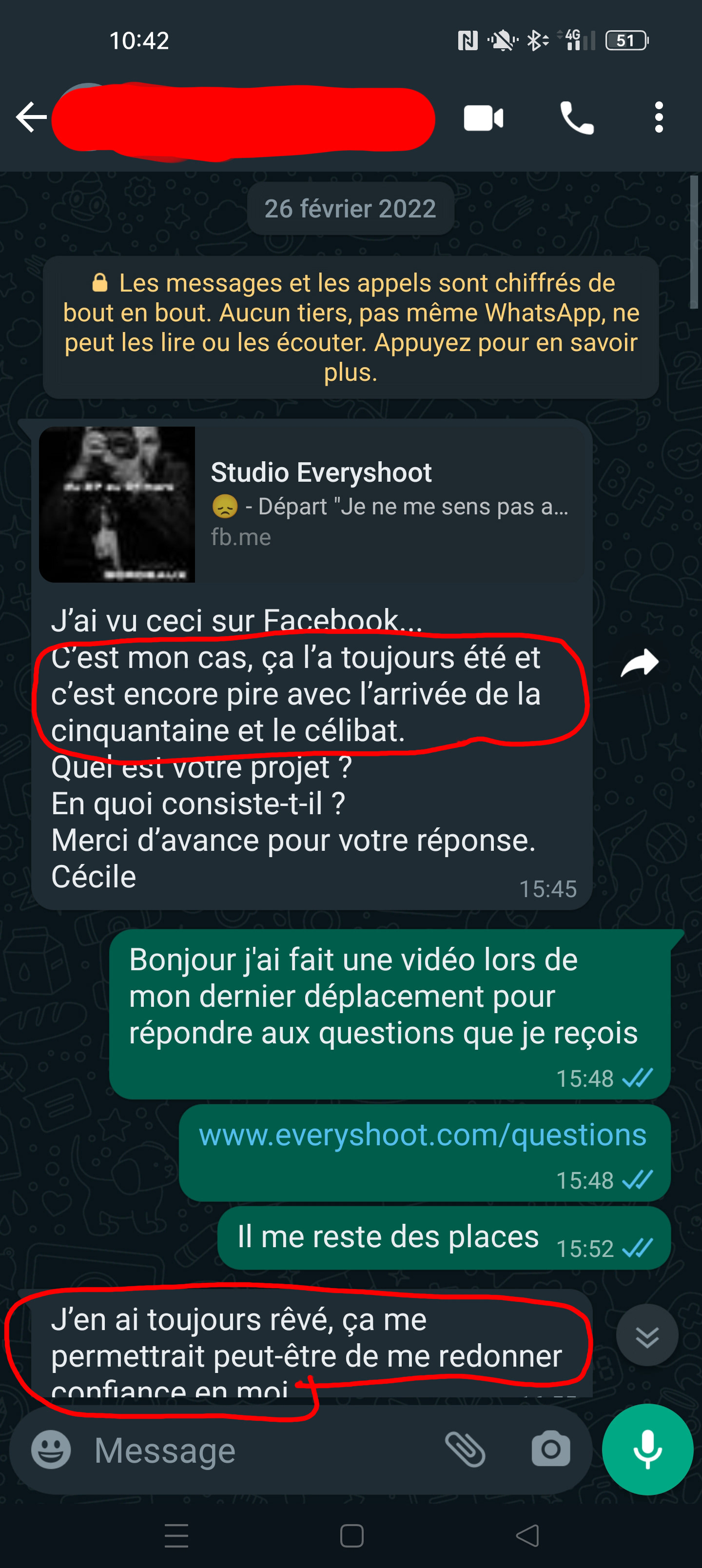This screenshot has width=702, height=1568.
Task: Open the three-dot overflow menu
Action: click(658, 117)
